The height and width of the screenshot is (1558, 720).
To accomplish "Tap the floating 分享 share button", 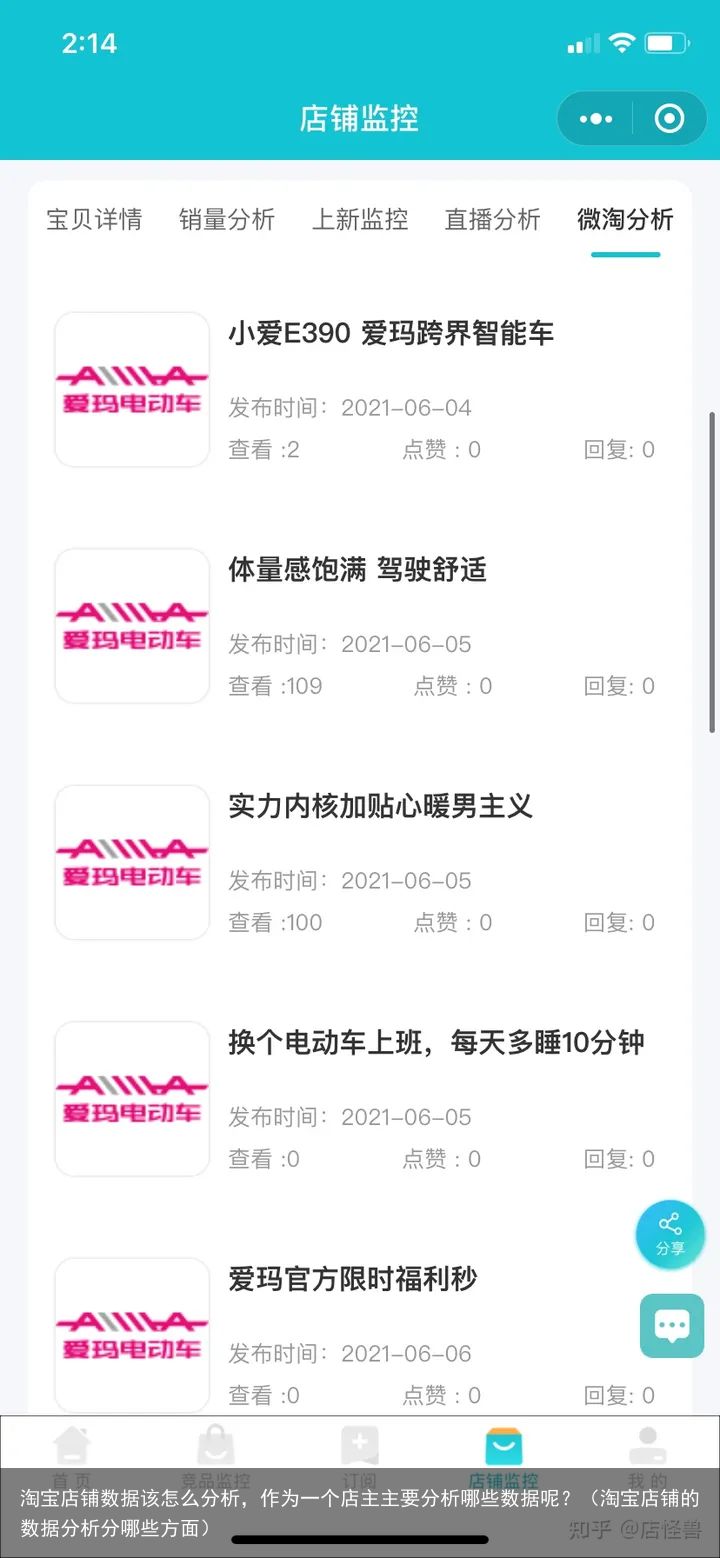I will pos(670,1235).
